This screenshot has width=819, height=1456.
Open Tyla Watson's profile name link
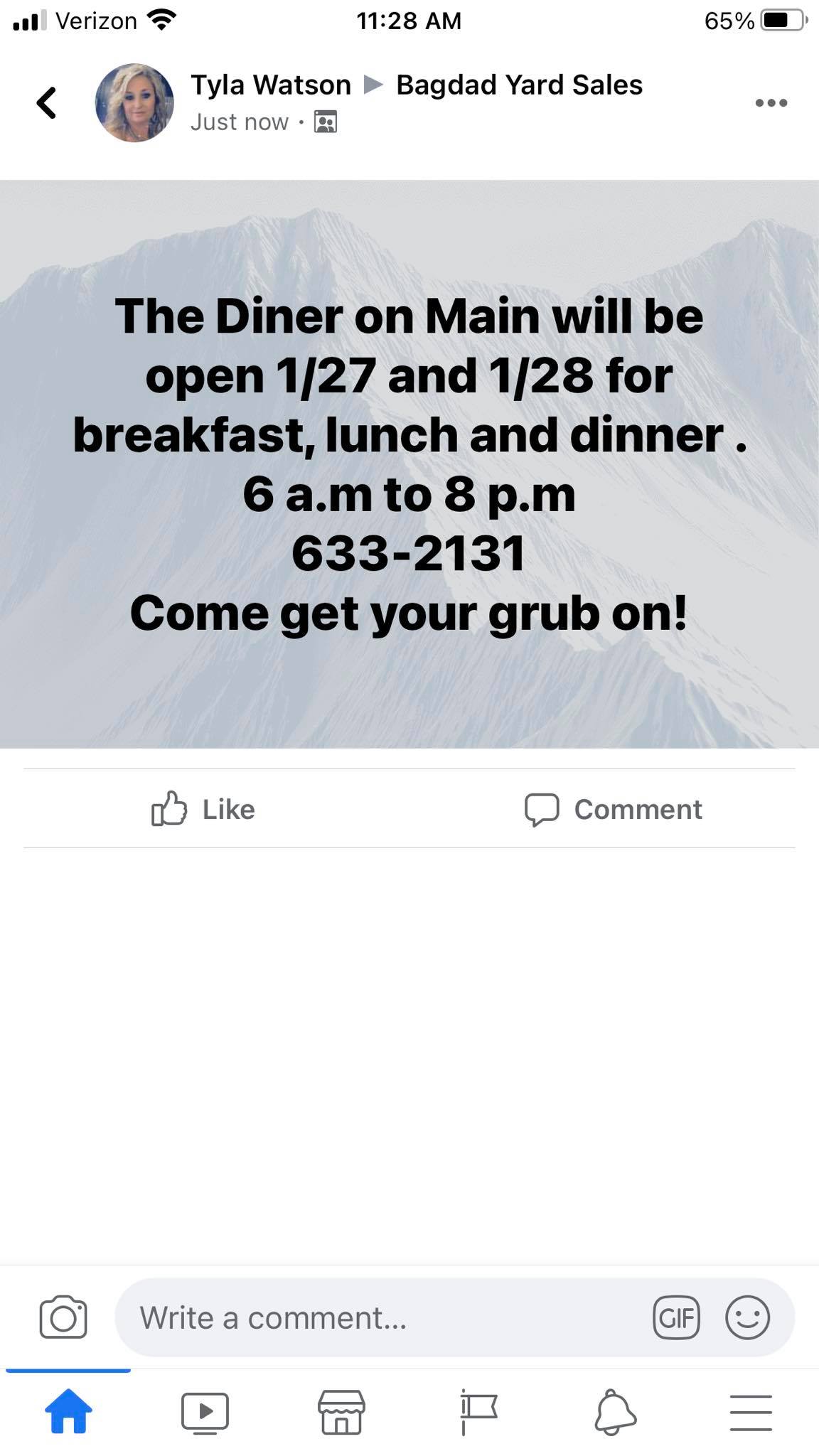pos(270,85)
